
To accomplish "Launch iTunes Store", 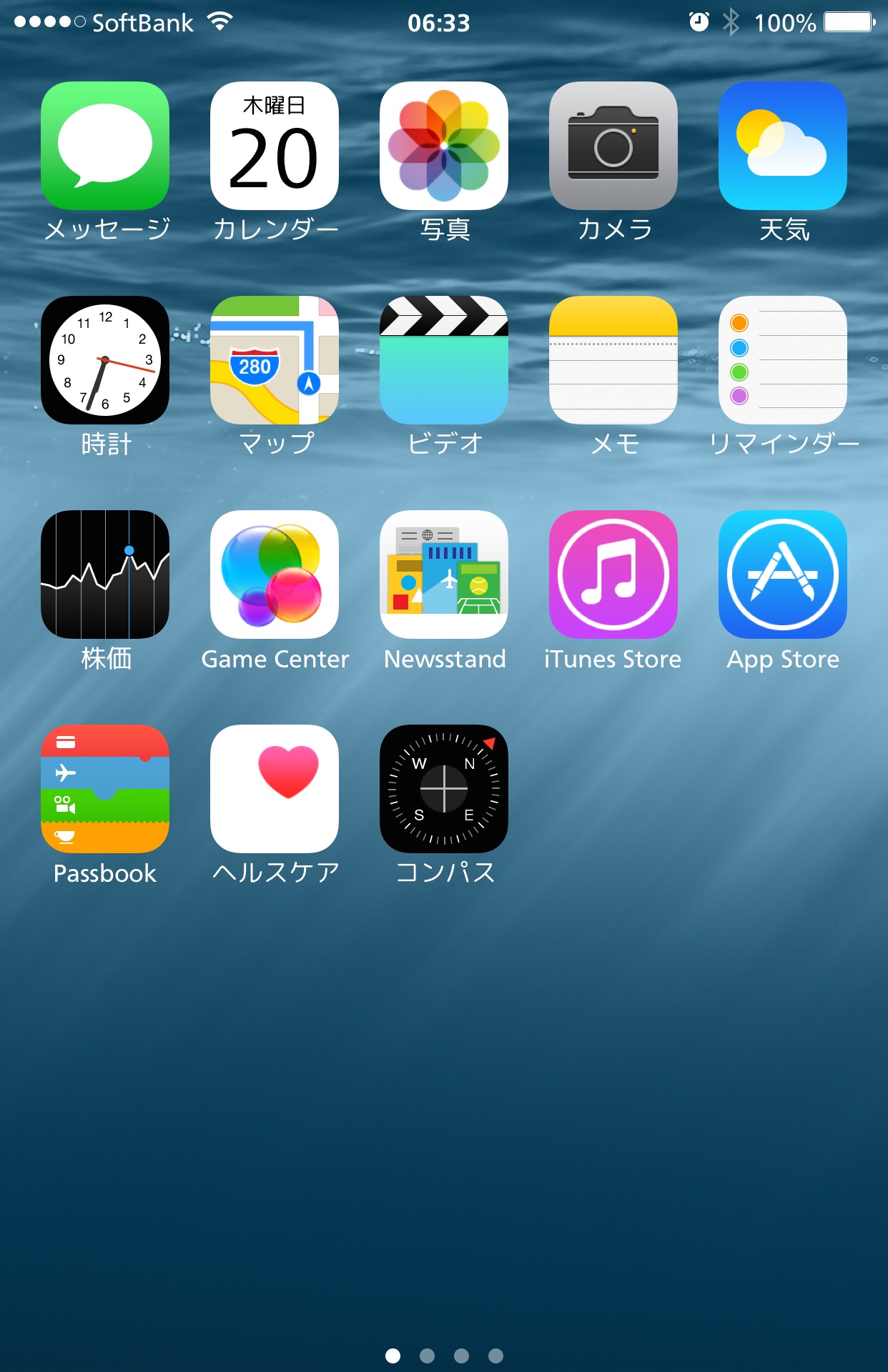I will [x=613, y=575].
